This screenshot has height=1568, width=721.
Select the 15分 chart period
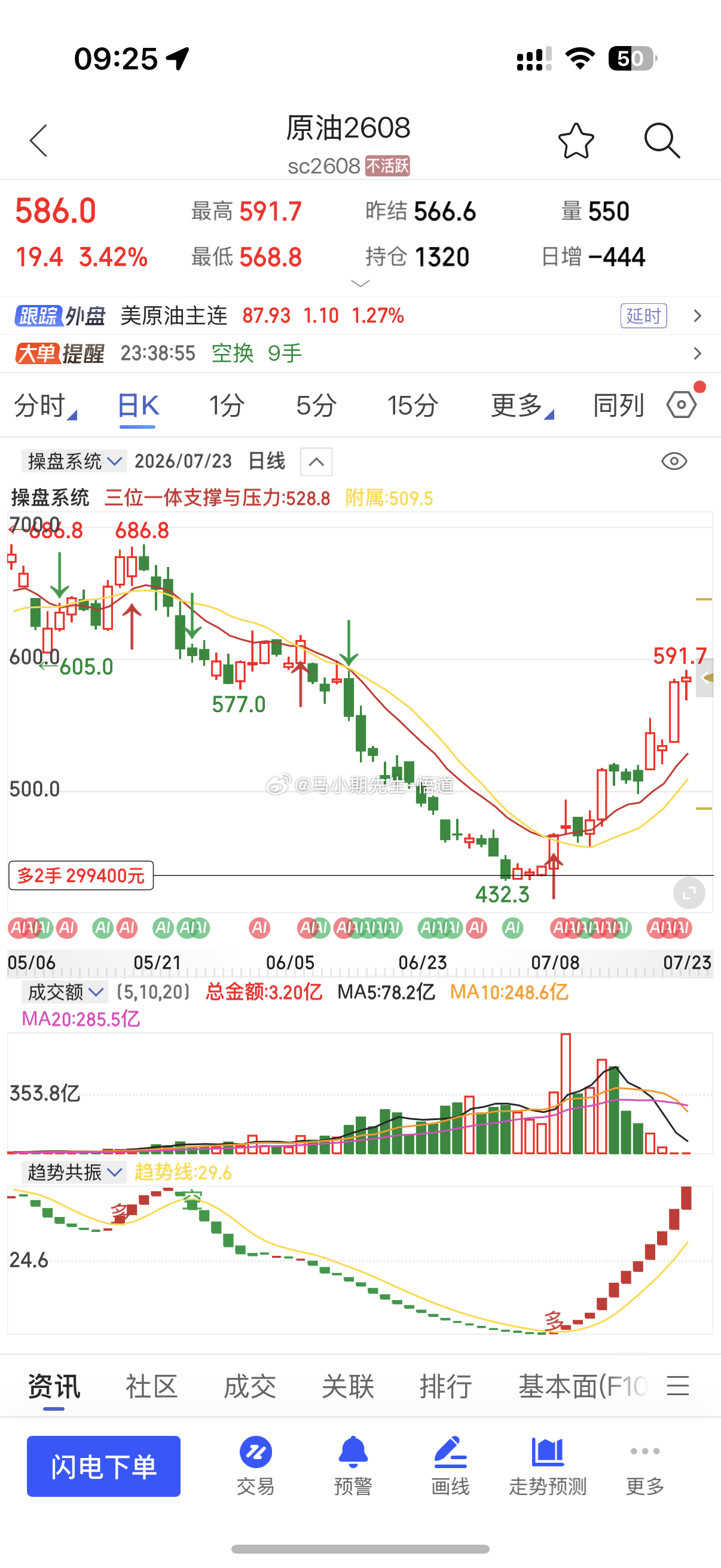coord(413,405)
